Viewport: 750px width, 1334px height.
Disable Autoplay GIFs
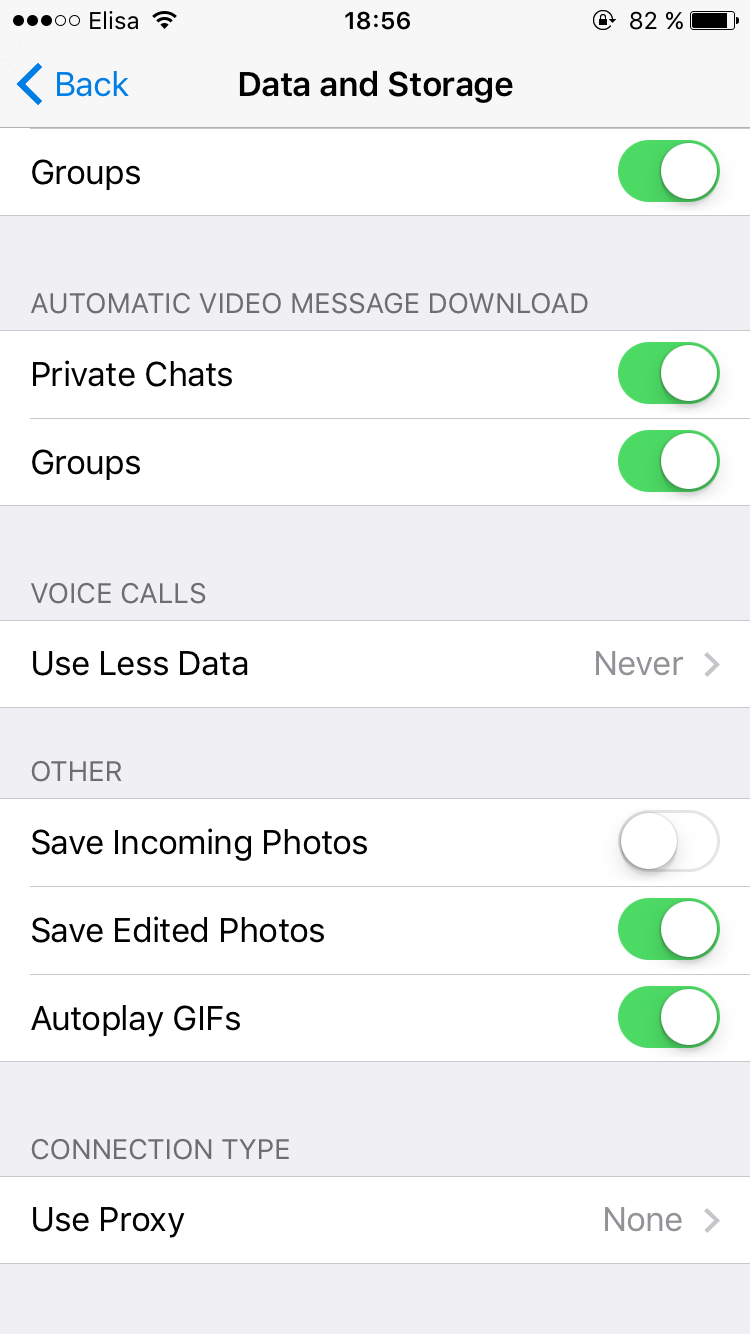(668, 1018)
